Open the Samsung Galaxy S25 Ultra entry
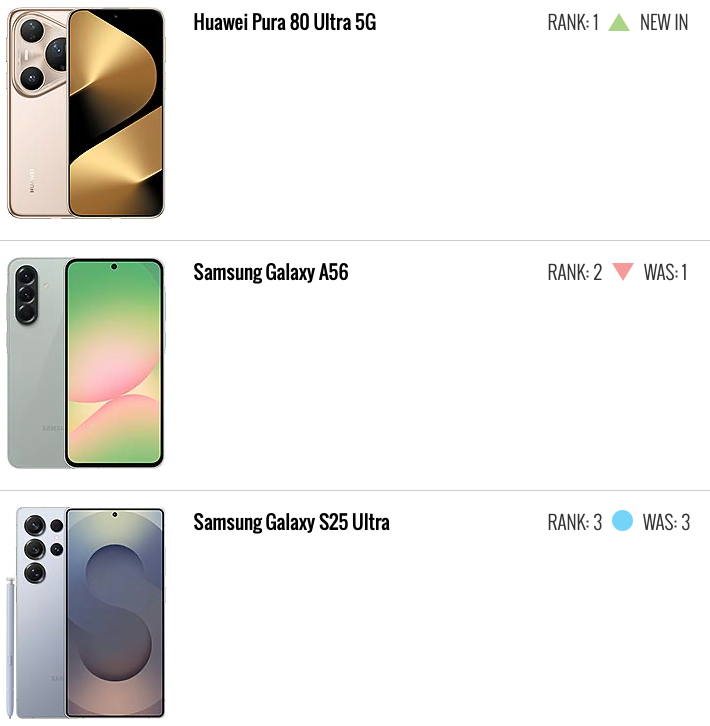This screenshot has width=710, height=726. pos(291,522)
